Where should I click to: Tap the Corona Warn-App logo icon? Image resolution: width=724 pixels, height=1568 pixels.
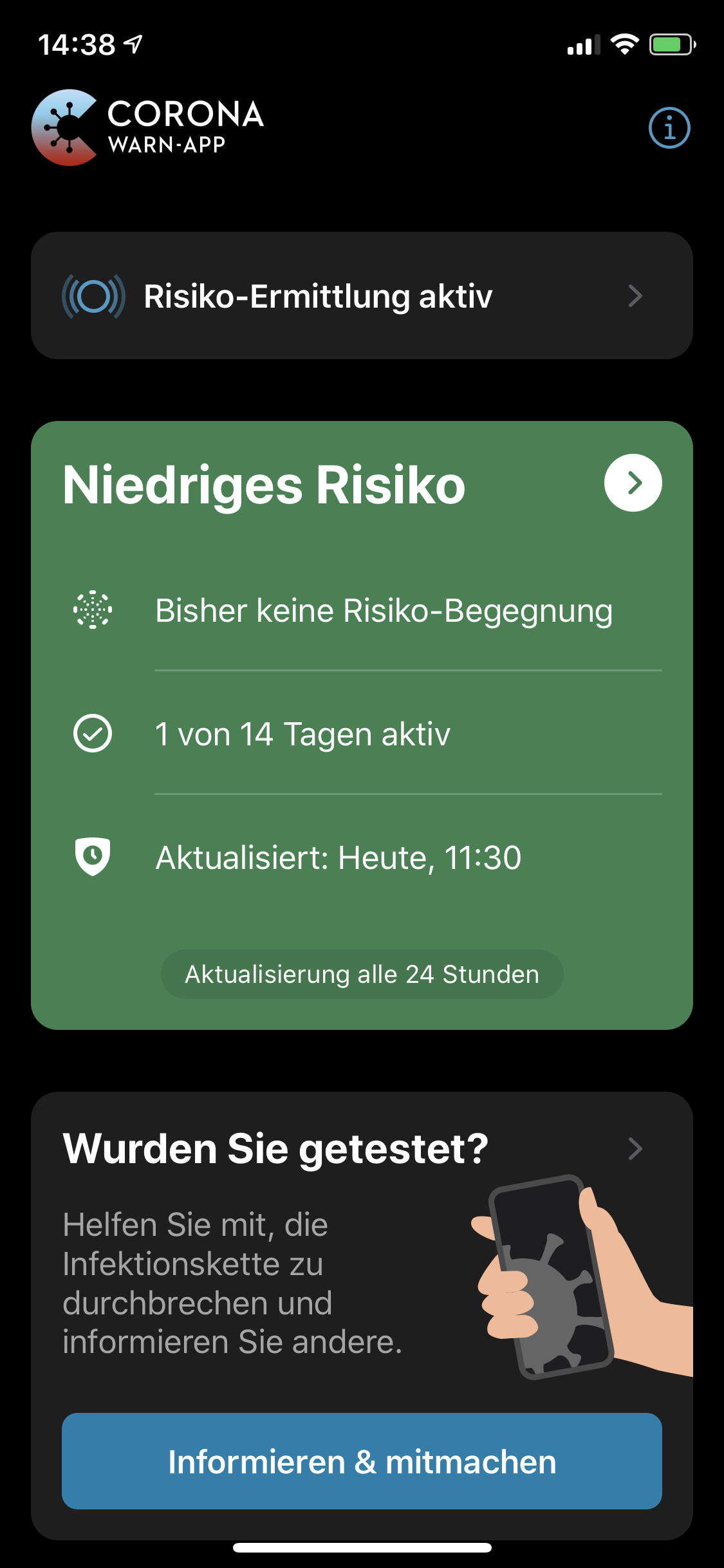coord(66,127)
